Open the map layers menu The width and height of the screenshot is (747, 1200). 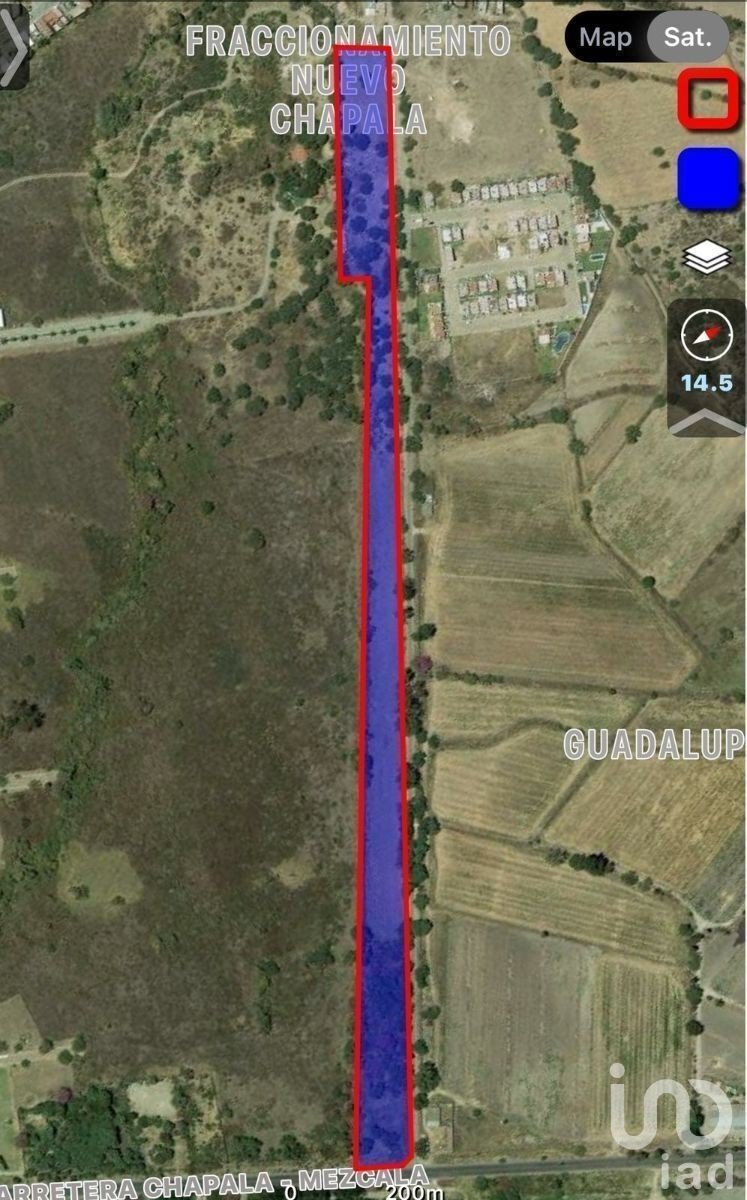[x=707, y=257]
